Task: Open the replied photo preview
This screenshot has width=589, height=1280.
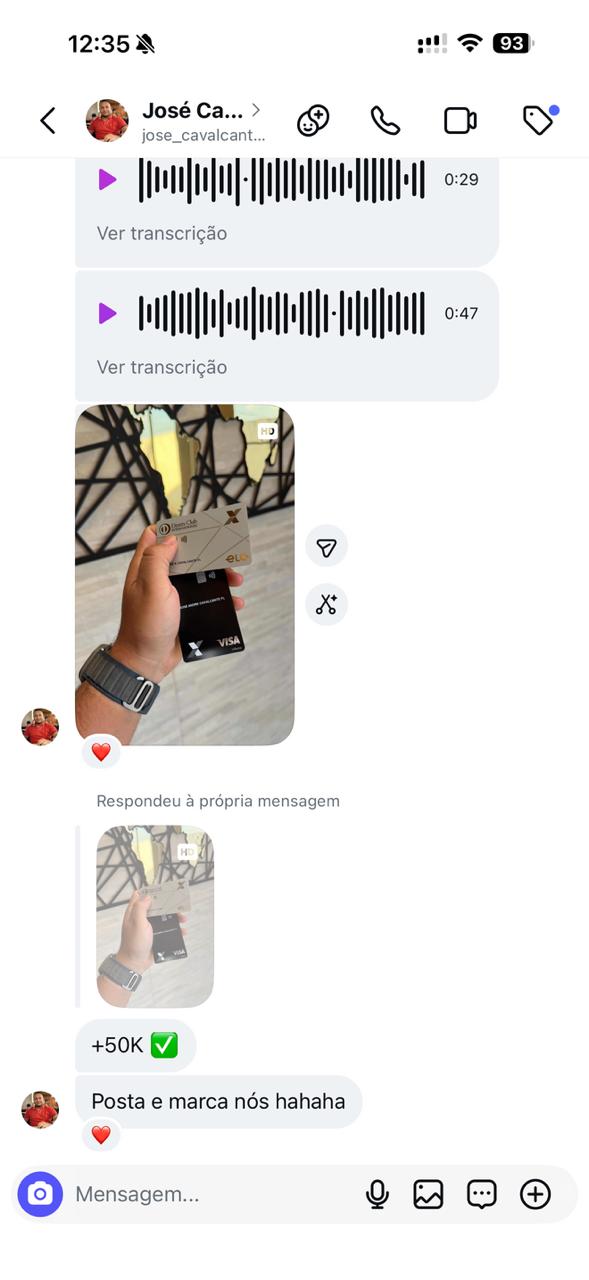Action: click(x=155, y=916)
